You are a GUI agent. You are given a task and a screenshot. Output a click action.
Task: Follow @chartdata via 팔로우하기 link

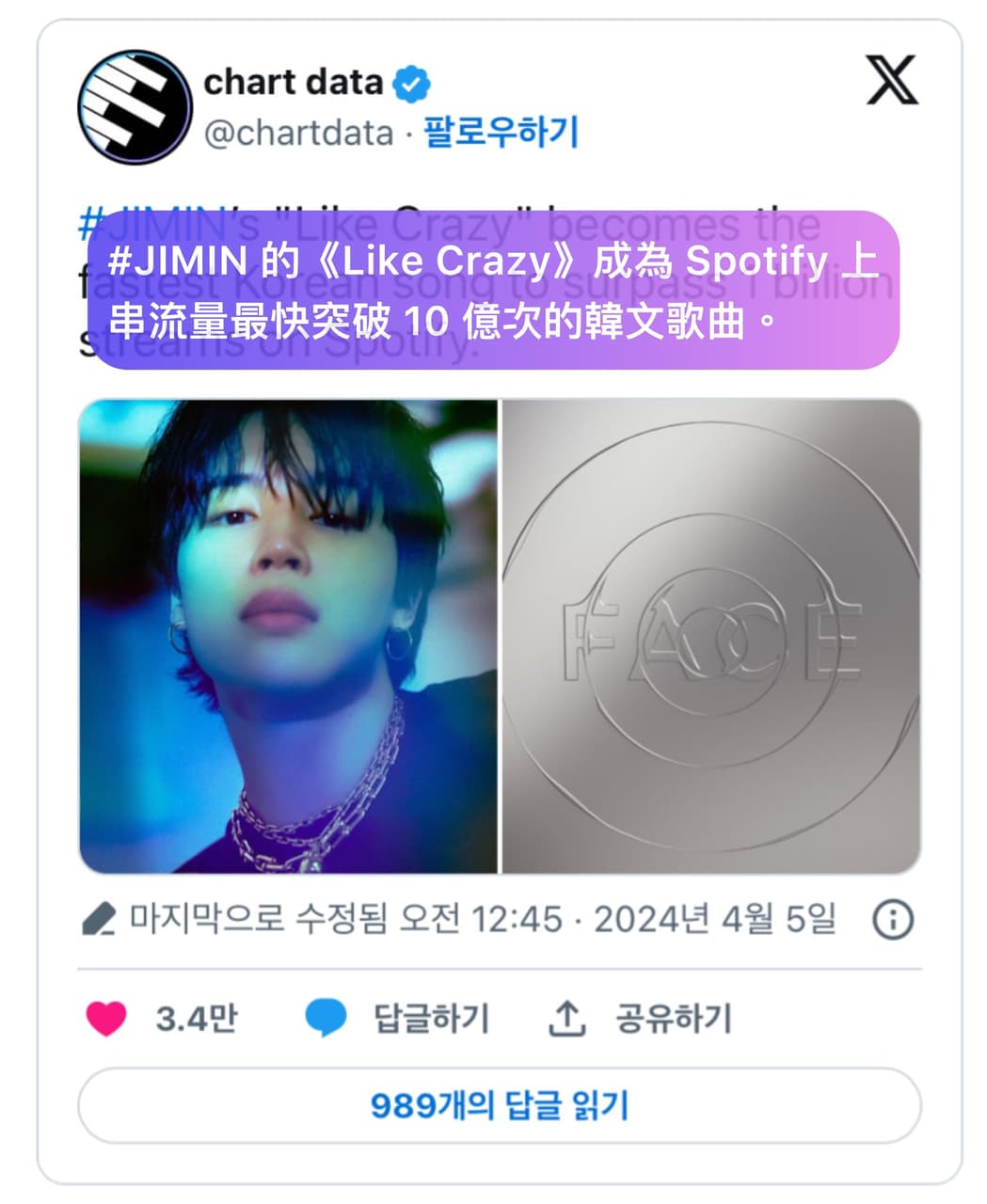(501, 132)
